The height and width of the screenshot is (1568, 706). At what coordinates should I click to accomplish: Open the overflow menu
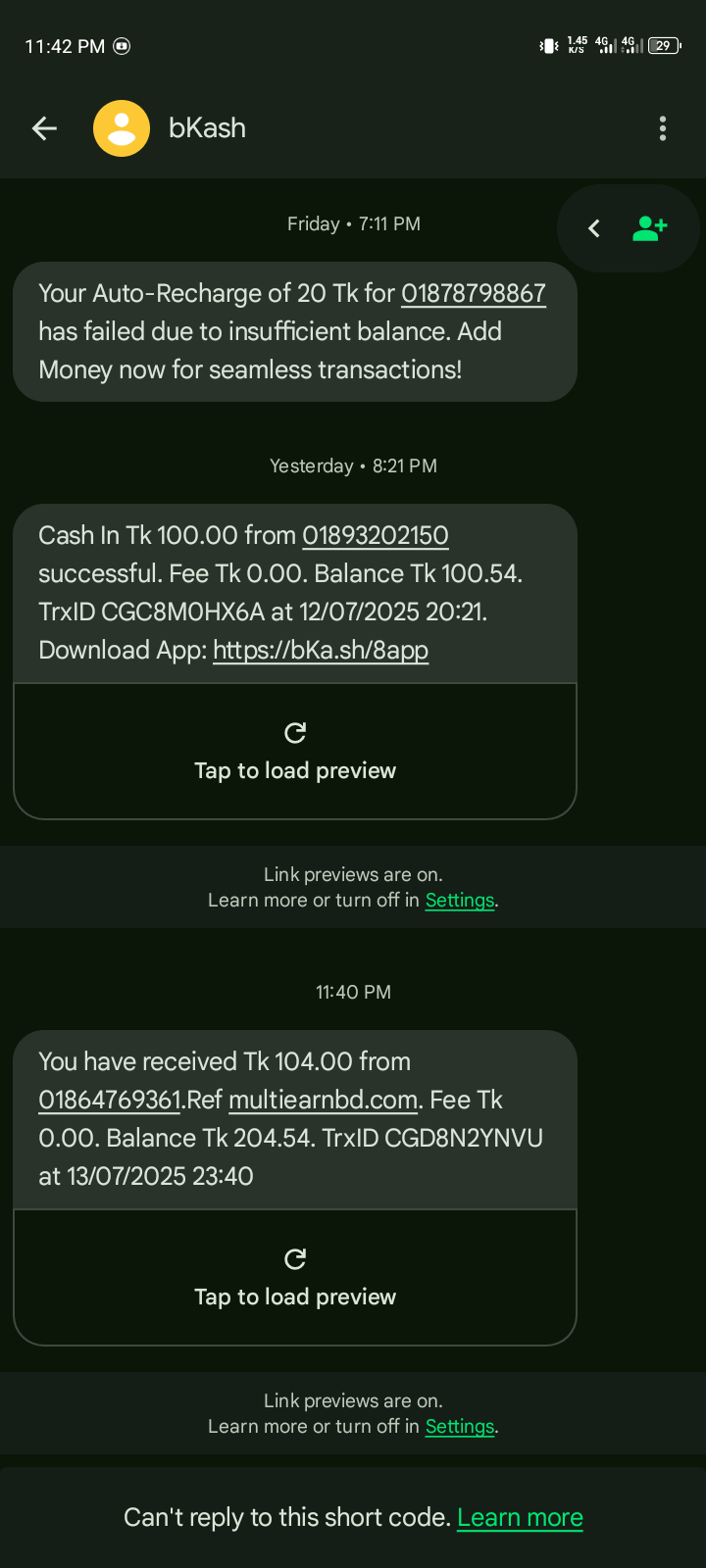[x=663, y=128]
